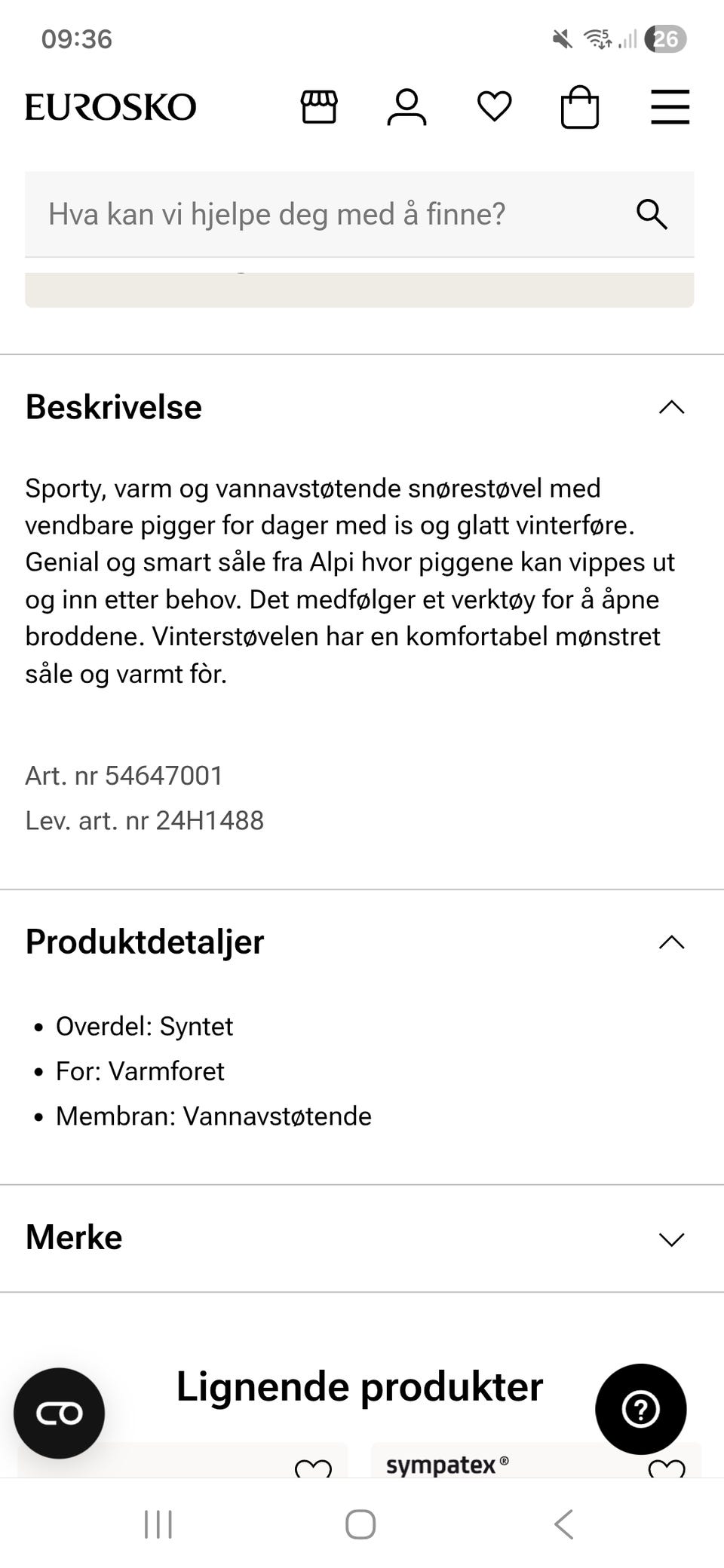Click the search magnifier icon
This screenshot has height=1568, width=724.
(652, 214)
